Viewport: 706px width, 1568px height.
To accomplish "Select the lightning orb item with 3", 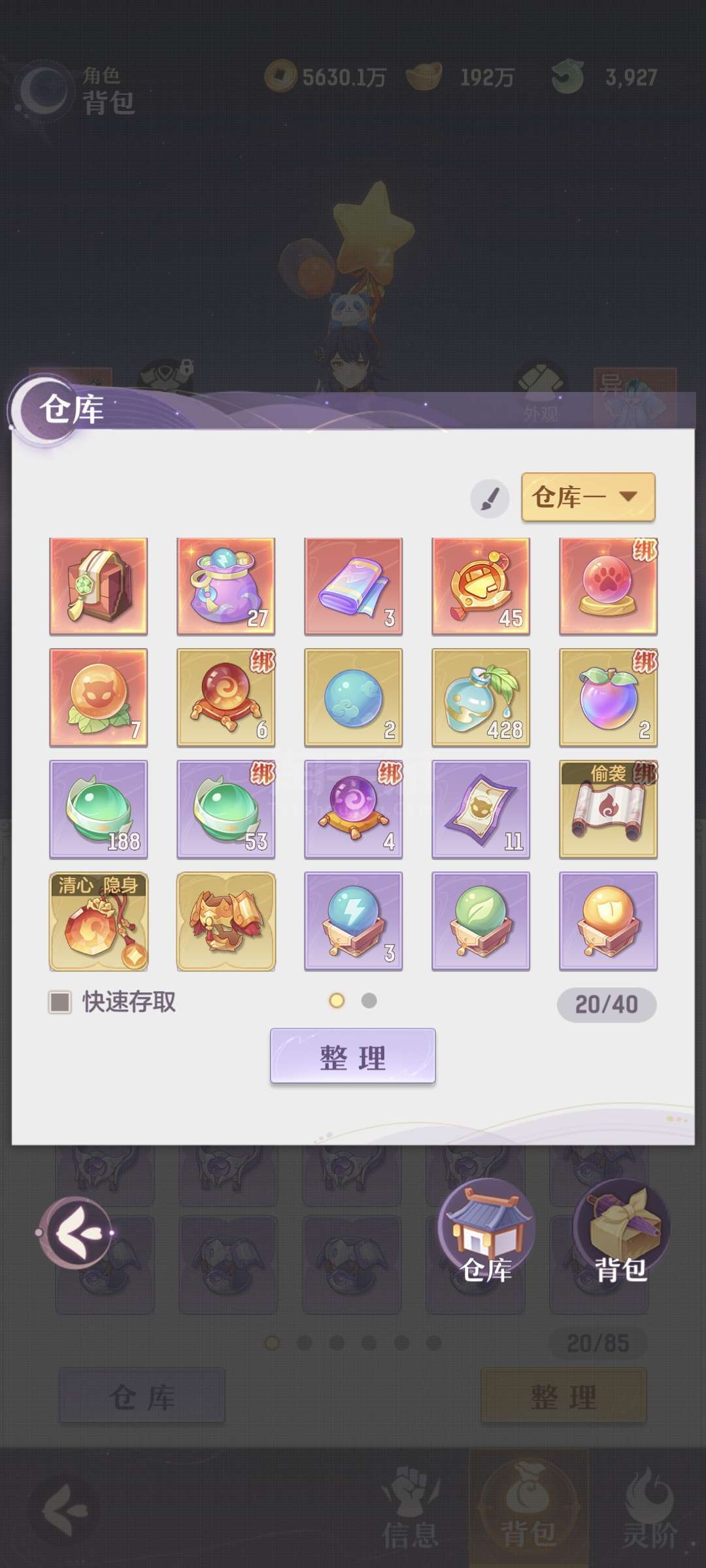I will [353, 921].
